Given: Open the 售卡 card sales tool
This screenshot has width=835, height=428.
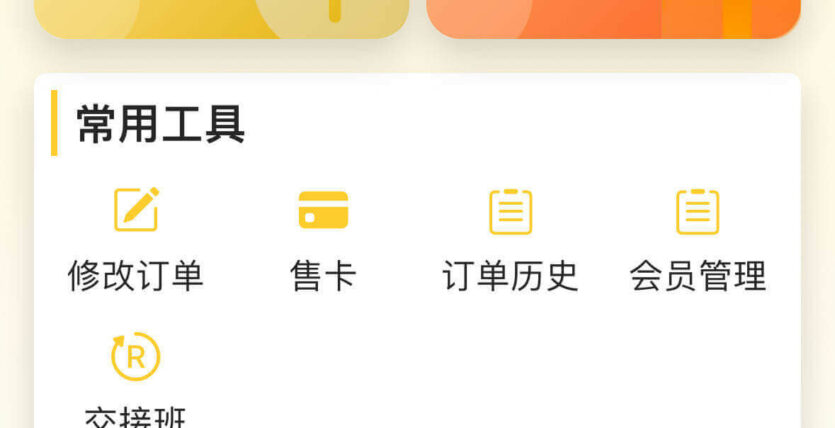Looking at the screenshot, I should click(323, 238).
